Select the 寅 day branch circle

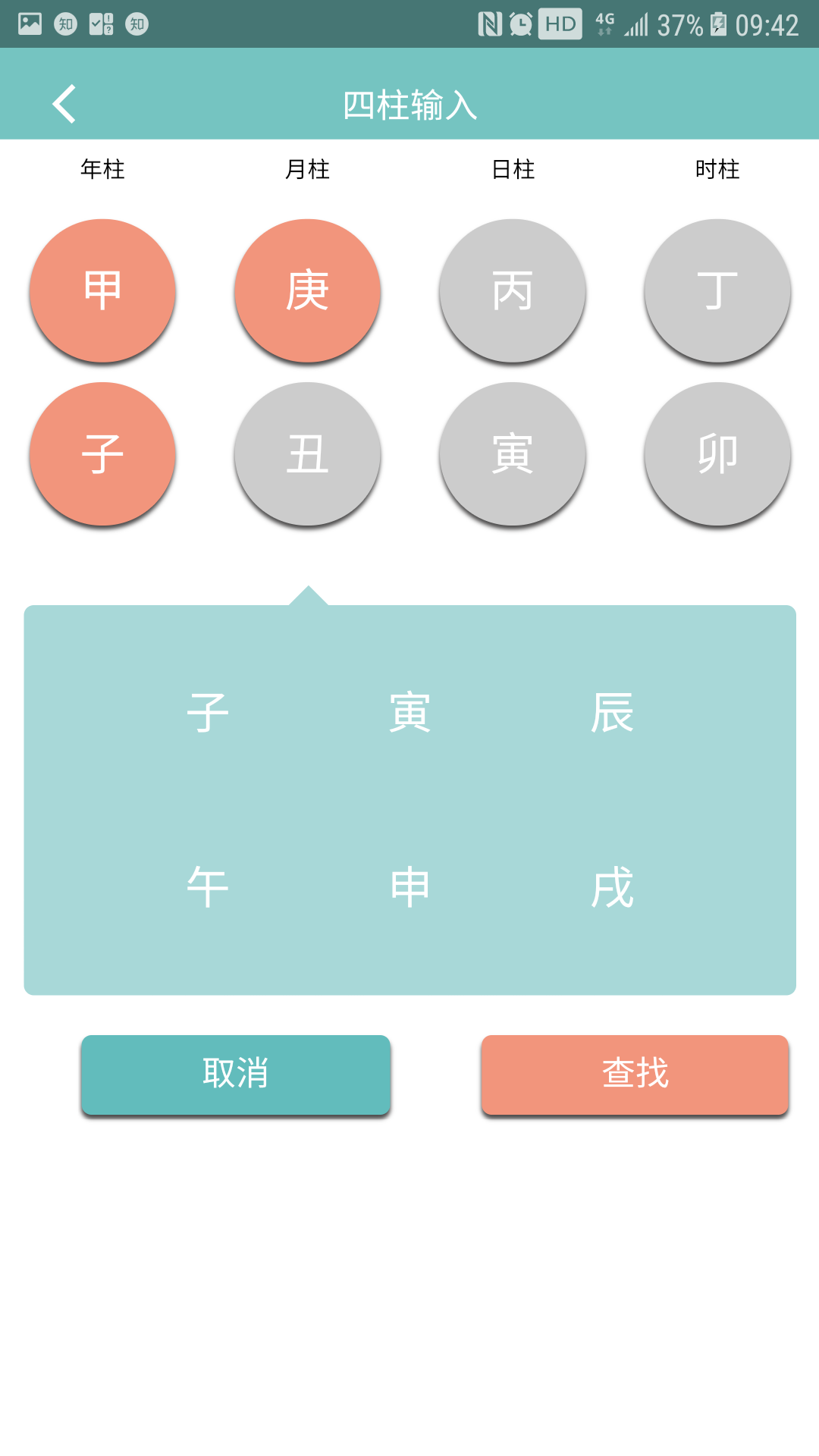click(513, 453)
